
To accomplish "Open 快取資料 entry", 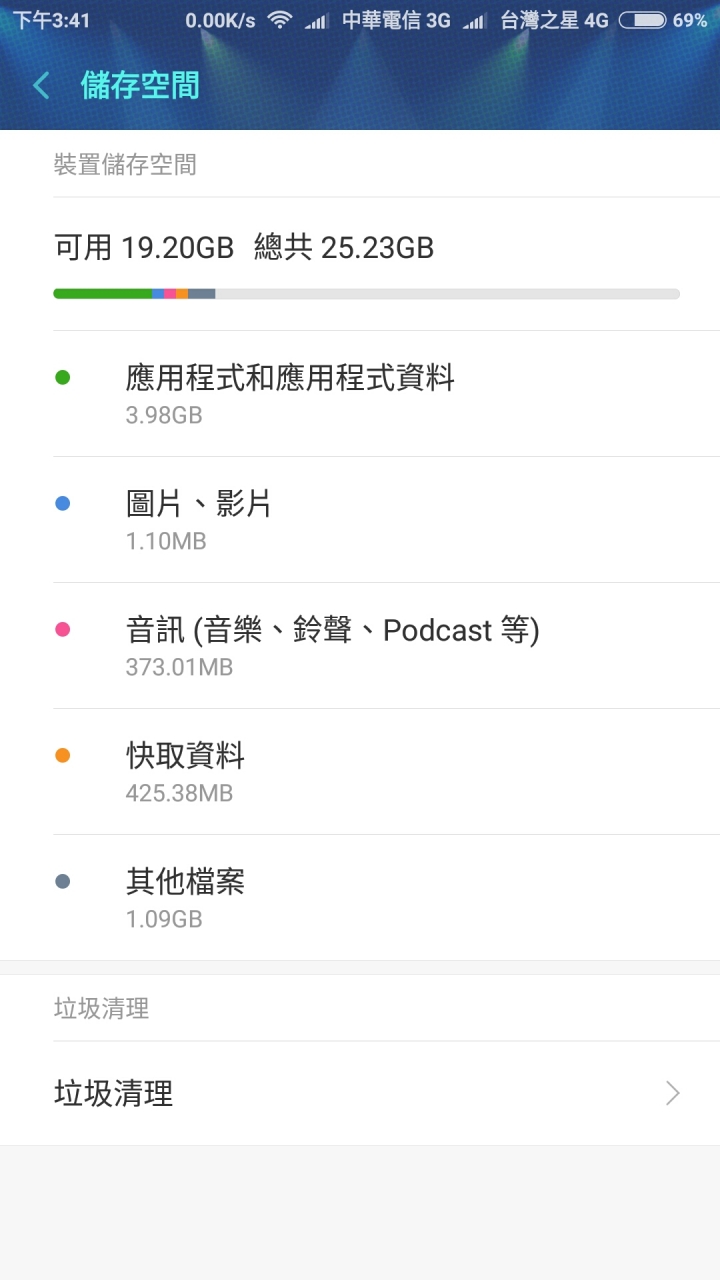I will click(360, 772).
